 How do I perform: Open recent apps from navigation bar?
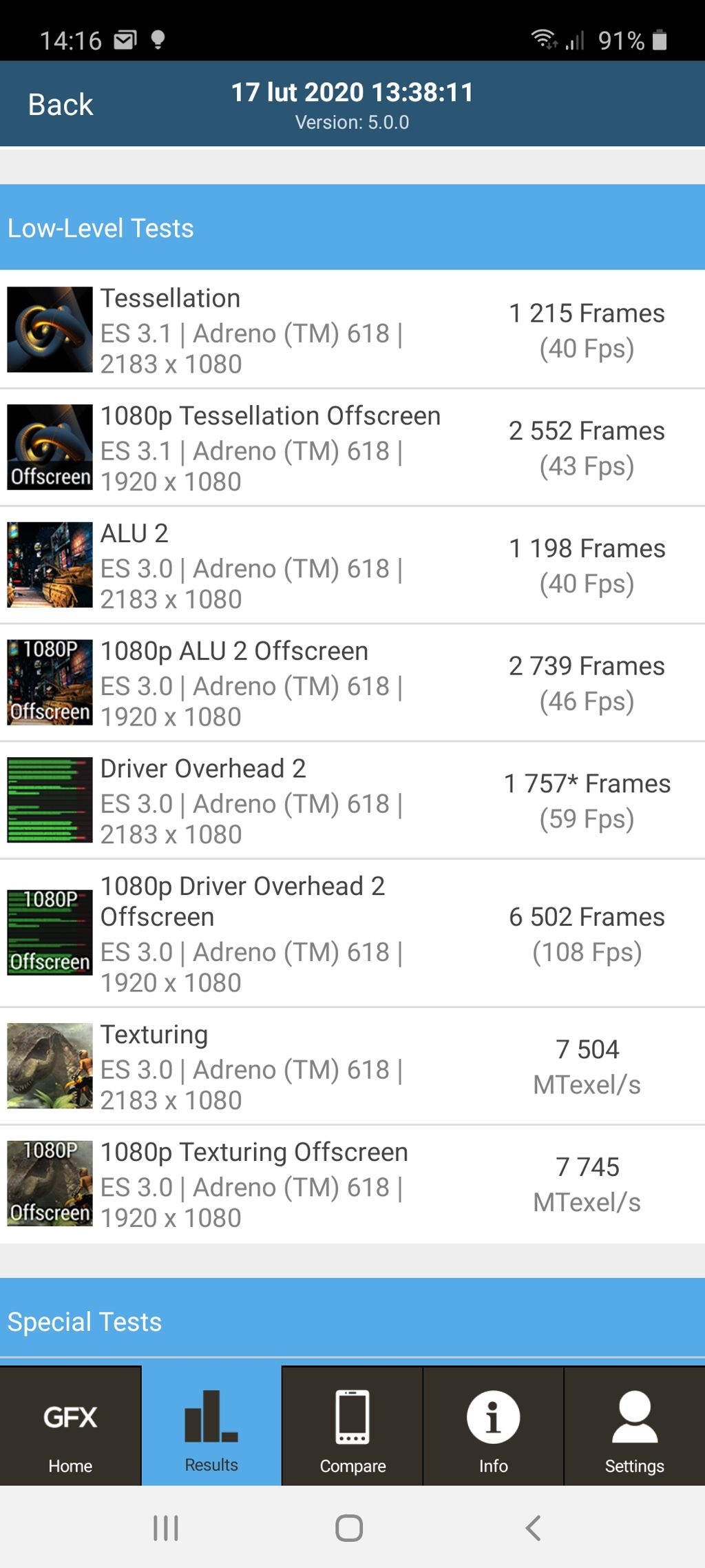click(x=166, y=1527)
